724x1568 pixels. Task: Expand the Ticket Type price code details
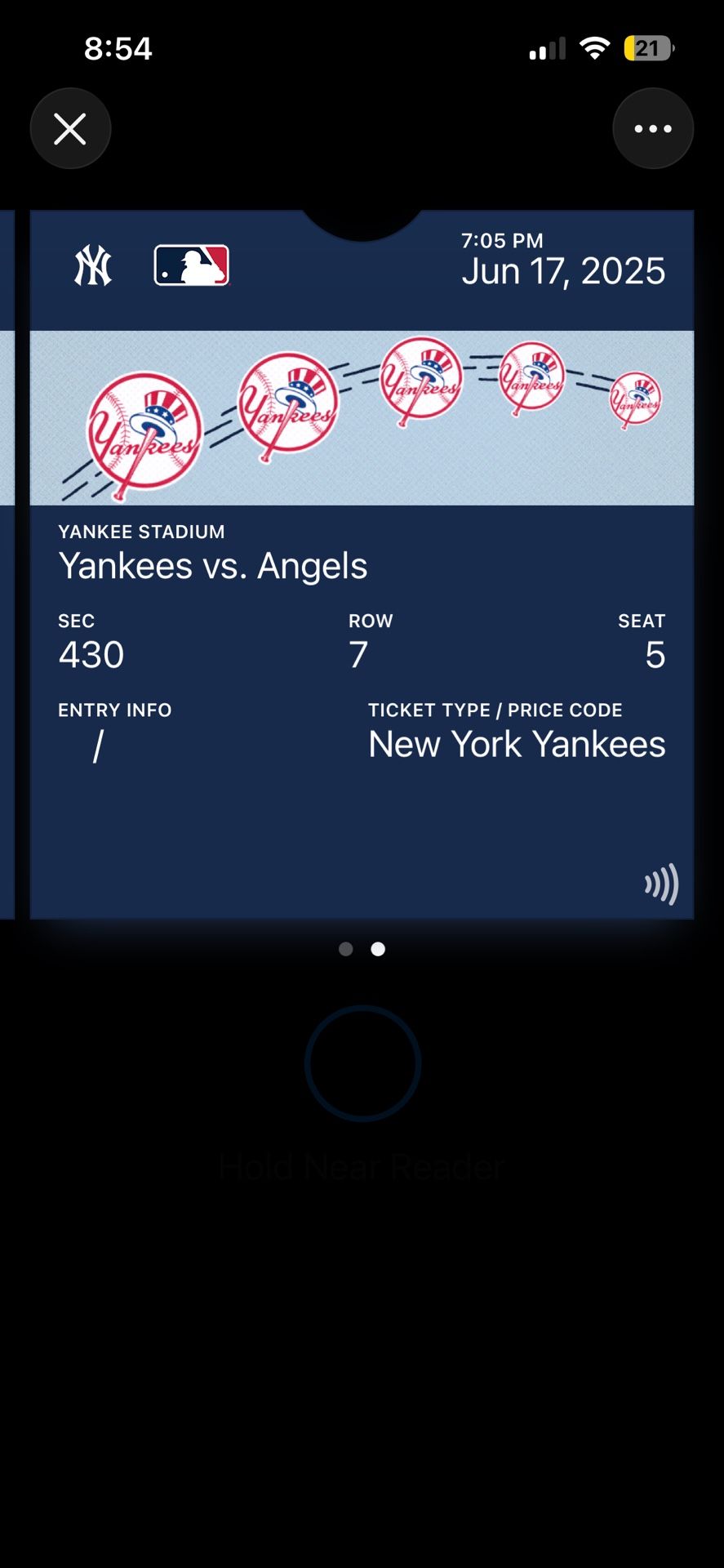tap(517, 727)
